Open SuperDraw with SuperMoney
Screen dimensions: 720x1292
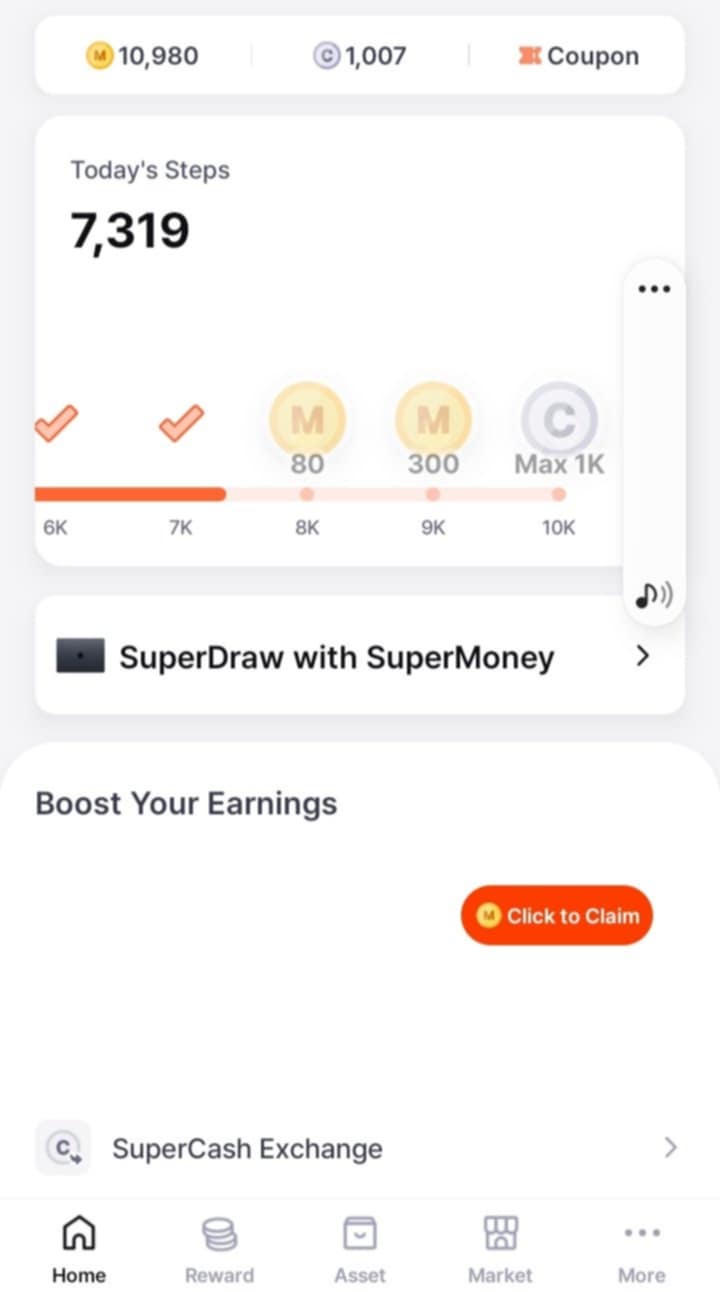[x=360, y=656]
